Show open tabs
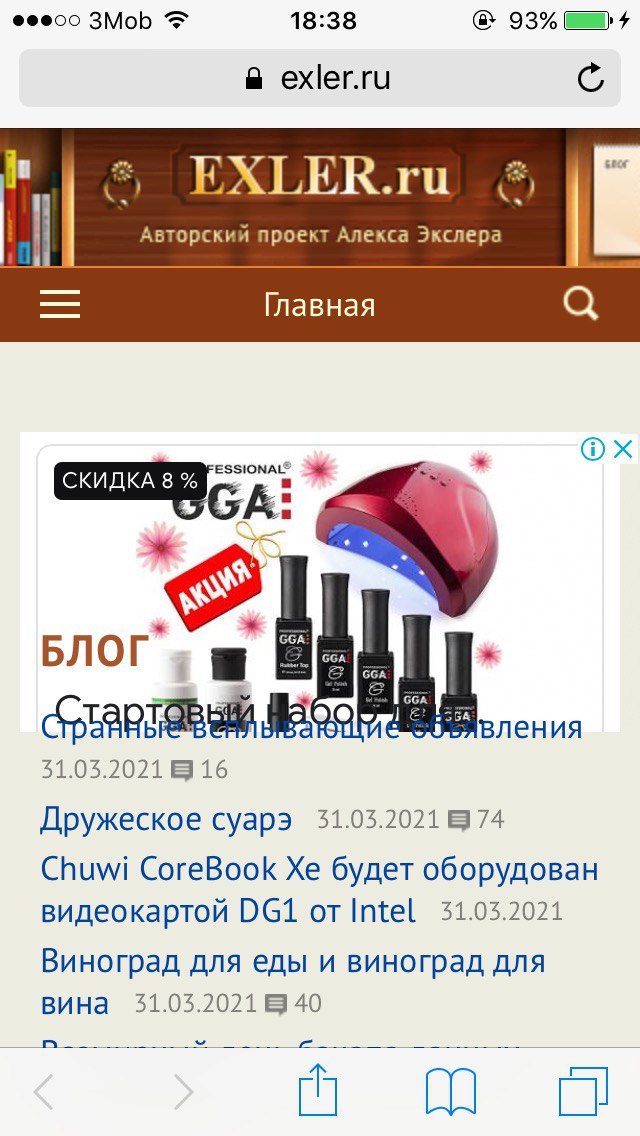The height and width of the screenshot is (1136, 640). (583, 1091)
